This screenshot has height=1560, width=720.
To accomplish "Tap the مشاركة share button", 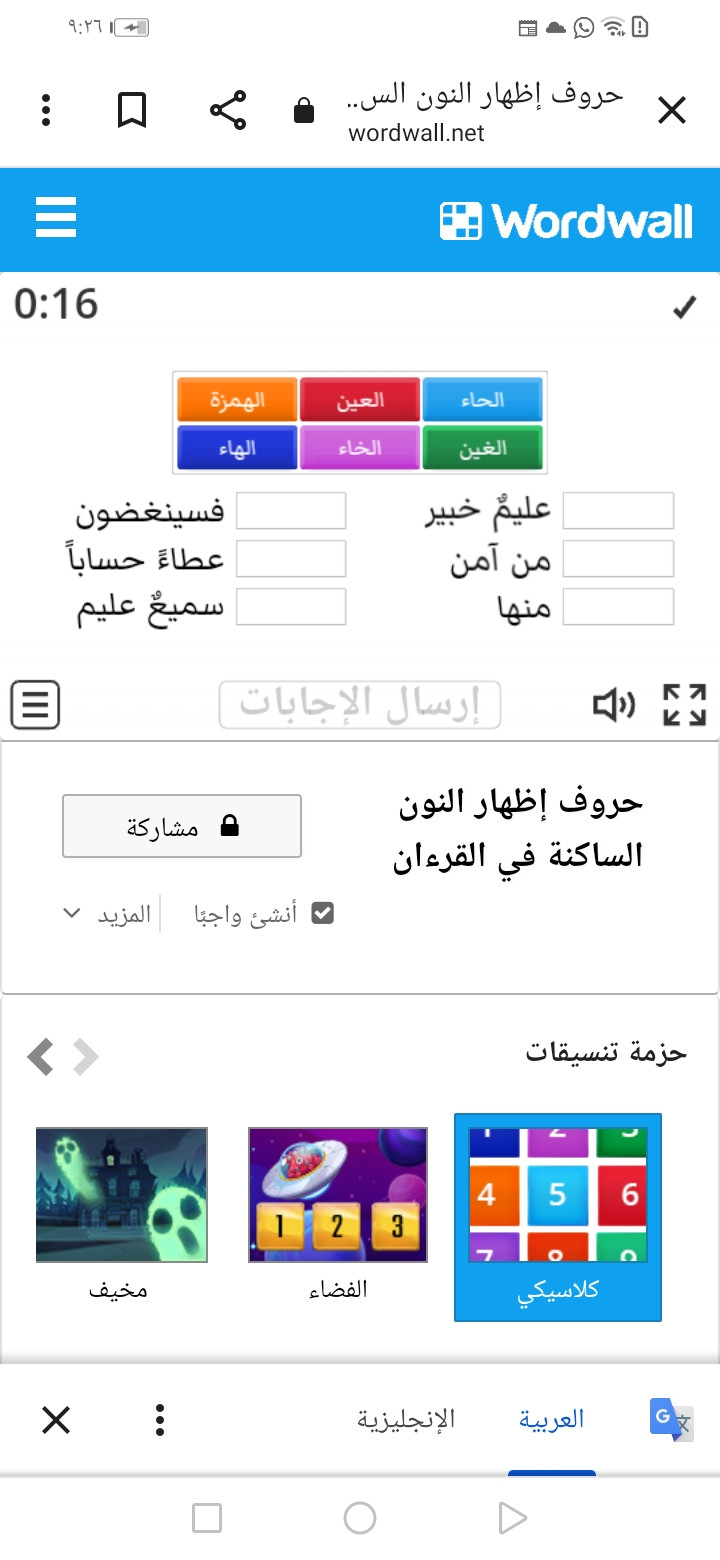I will (182, 826).
